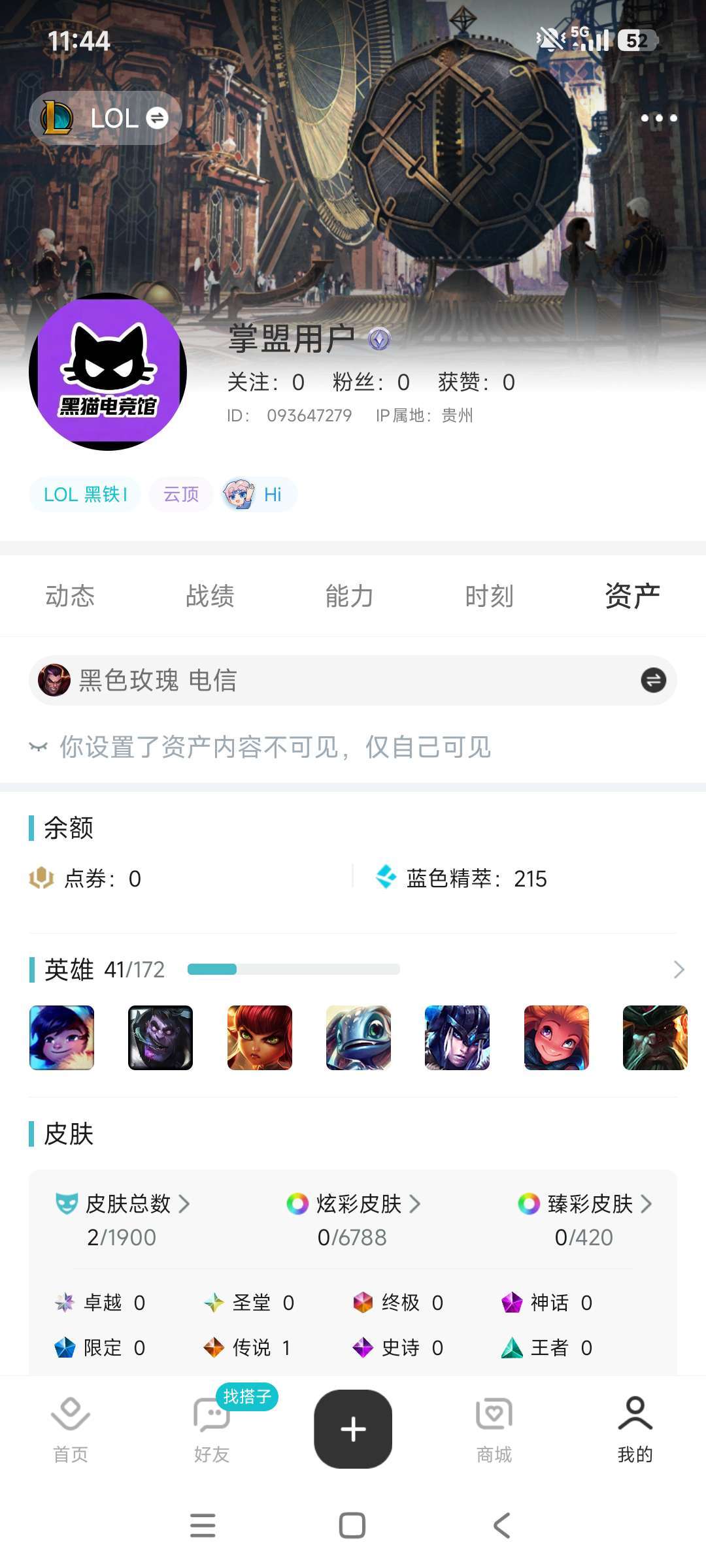Tap the 黑猫电竞馆 profile avatar
Viewport: 706px width, 1568px height.
(108, 372)
